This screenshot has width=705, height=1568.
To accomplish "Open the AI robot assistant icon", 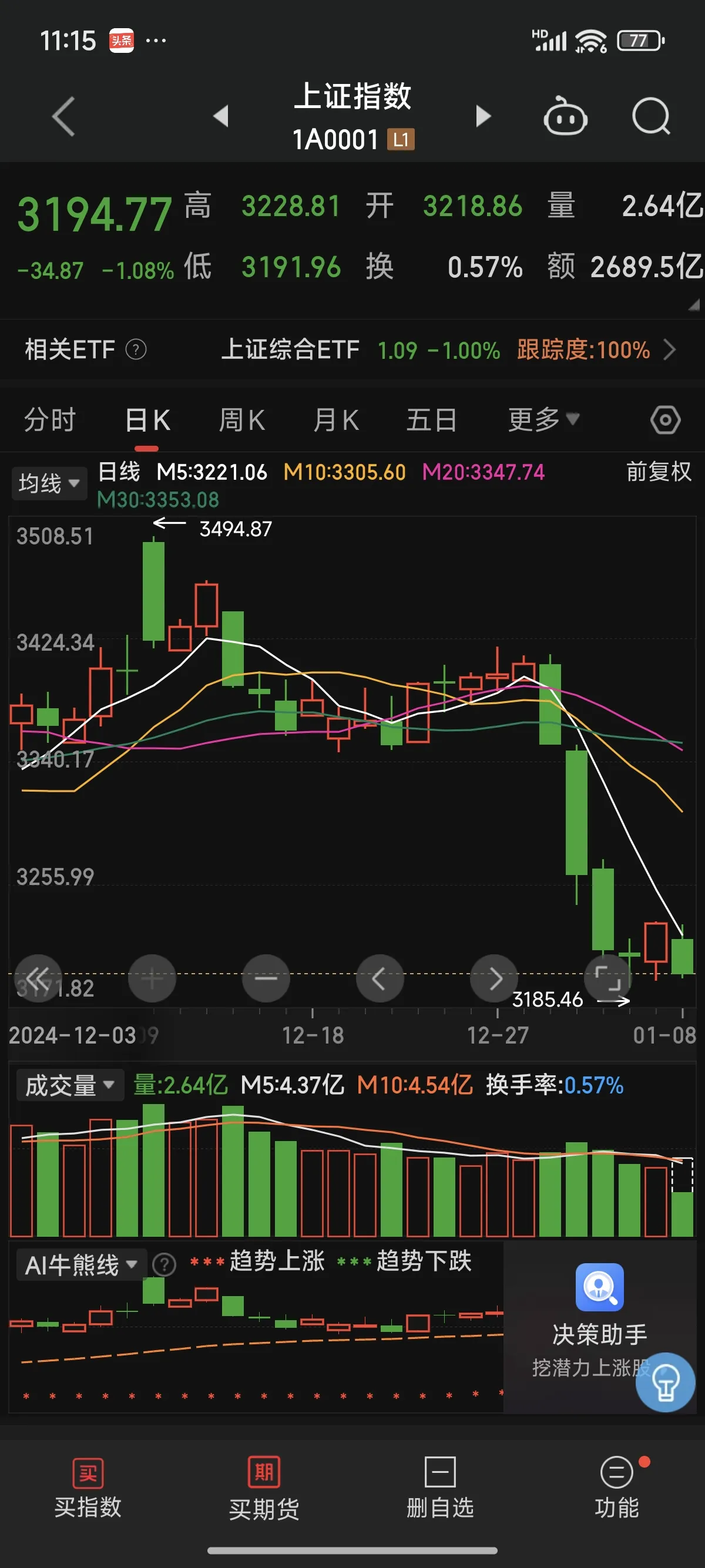I will 565,116.
